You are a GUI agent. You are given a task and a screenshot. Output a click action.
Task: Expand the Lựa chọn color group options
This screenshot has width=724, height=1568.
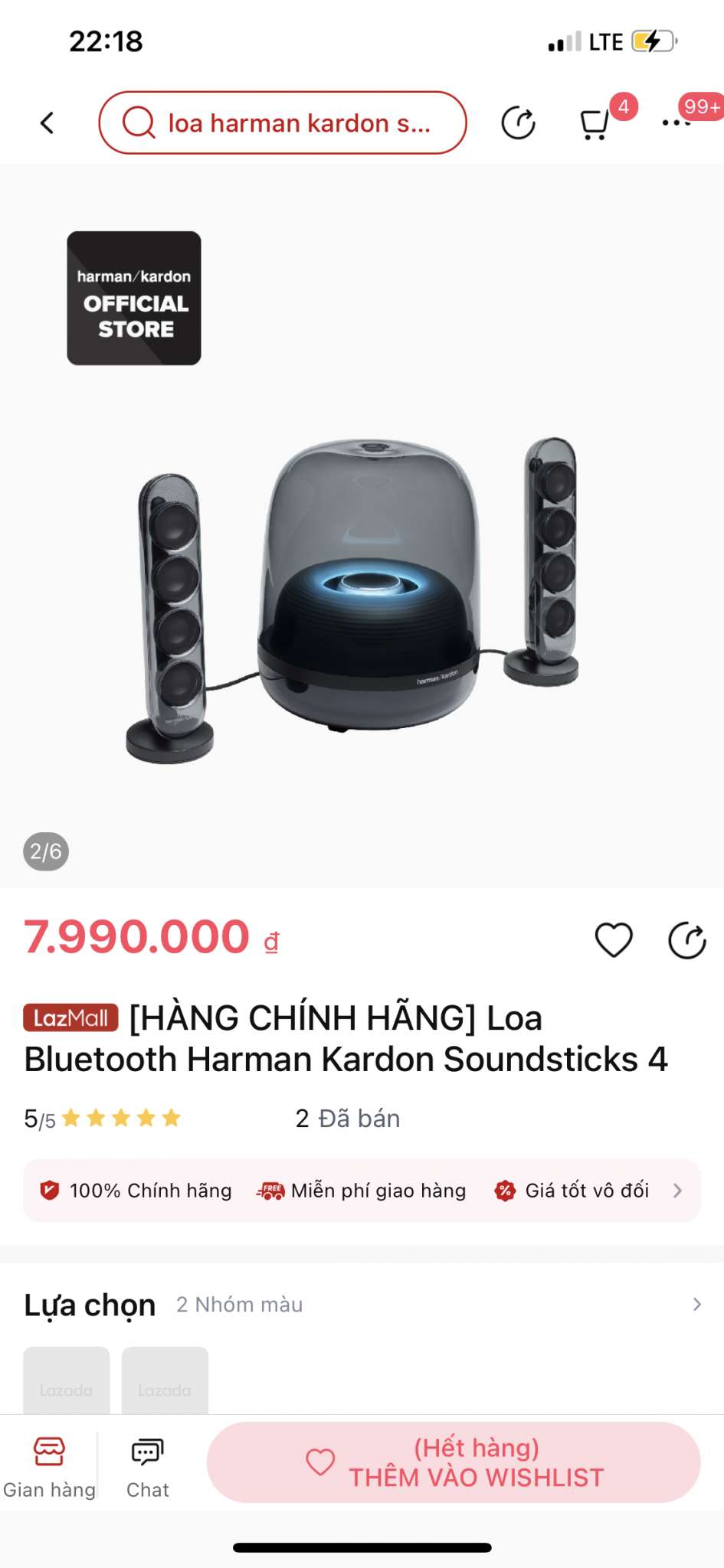click(362, 1305)
